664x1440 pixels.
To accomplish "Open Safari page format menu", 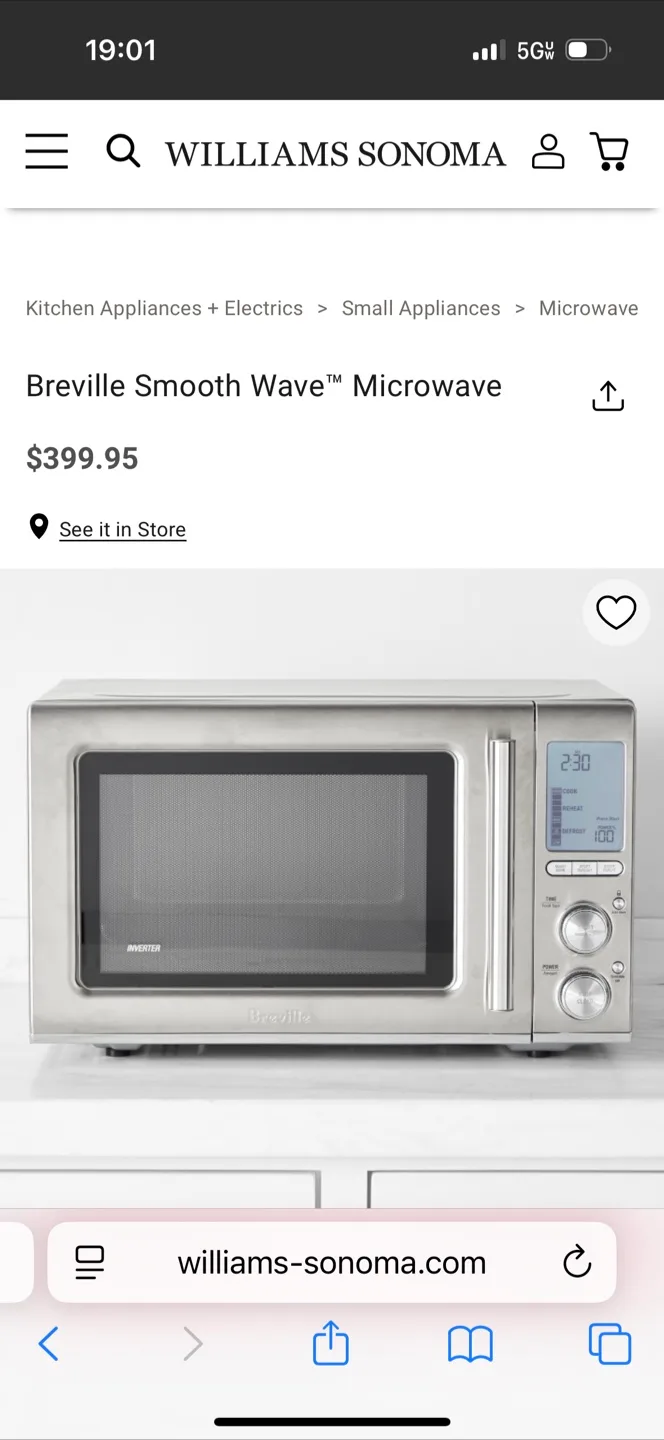I will point(90,1263).
